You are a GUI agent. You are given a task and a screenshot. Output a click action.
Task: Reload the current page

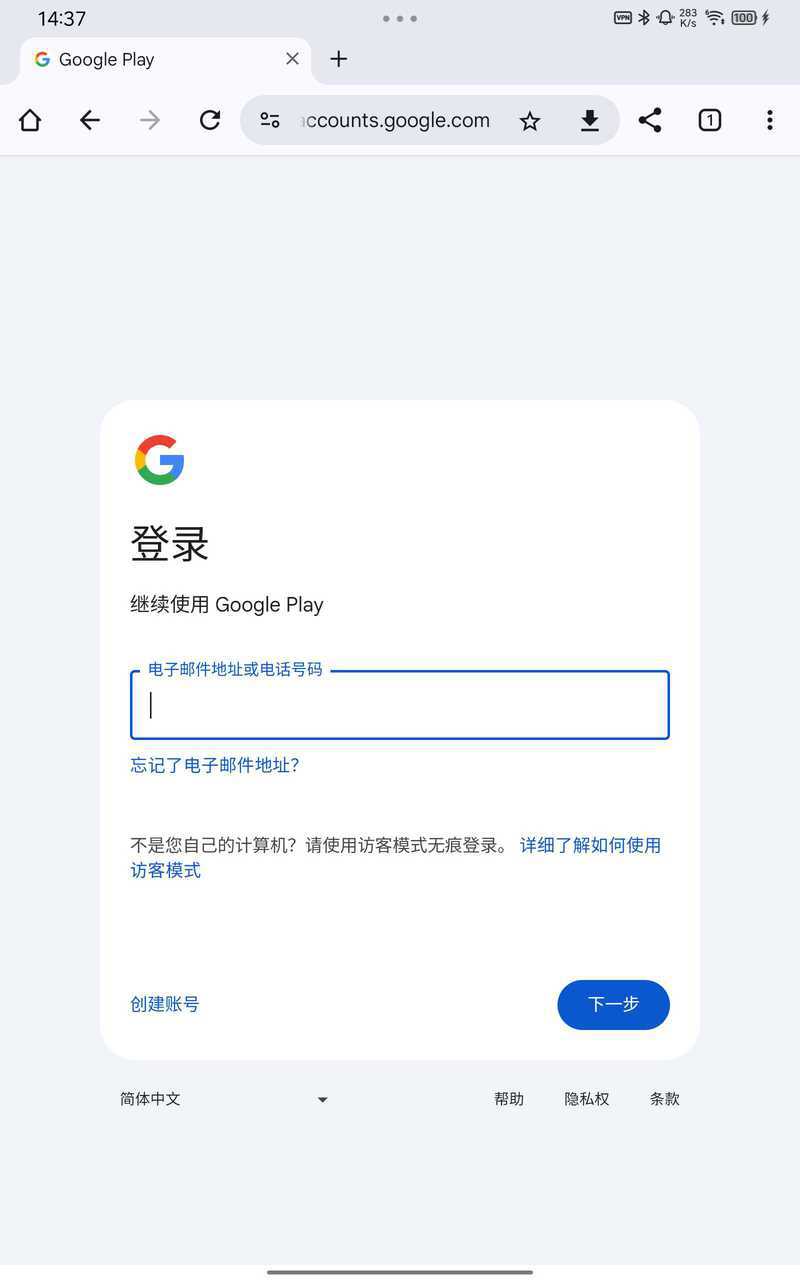[x=210, y=120]
